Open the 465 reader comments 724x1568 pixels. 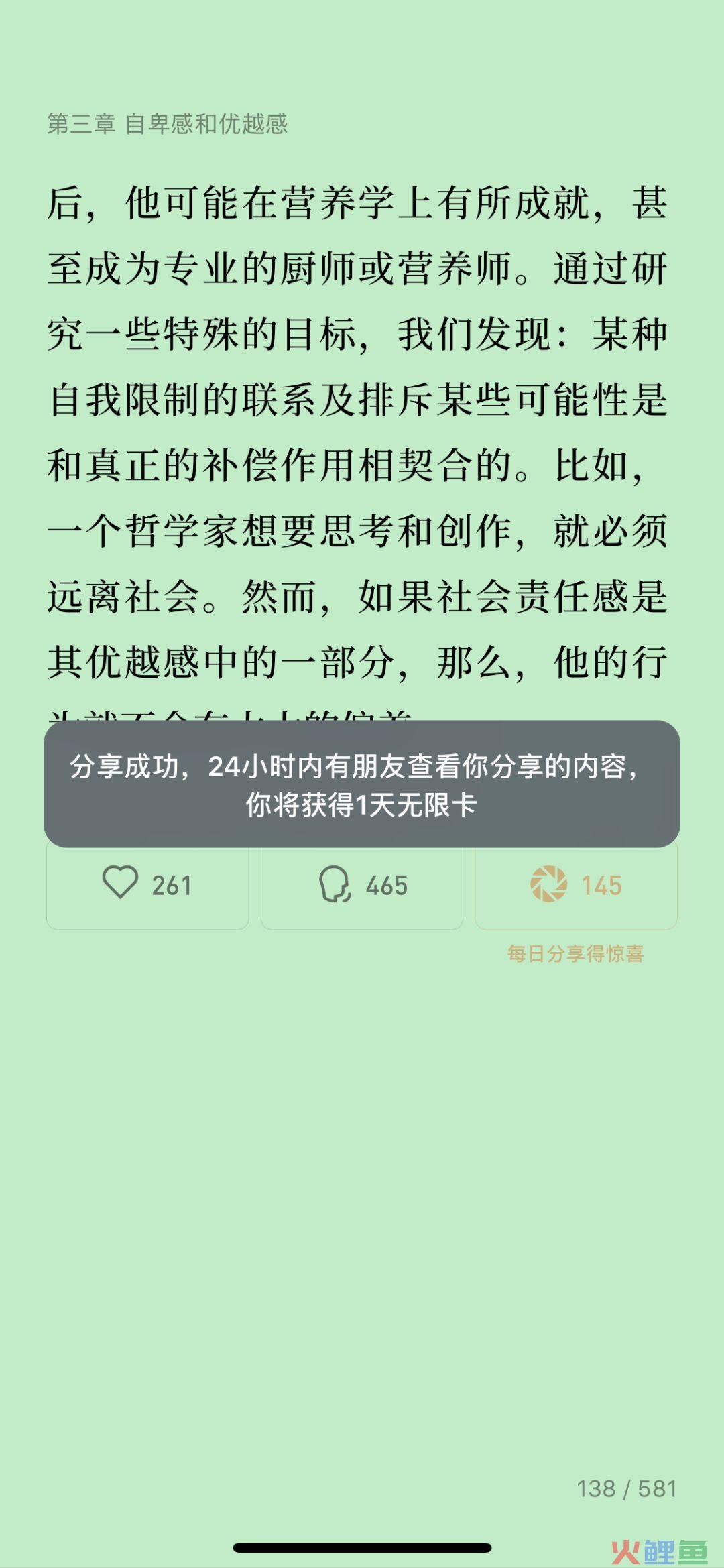pyautogui.click(x=362, y=885)
